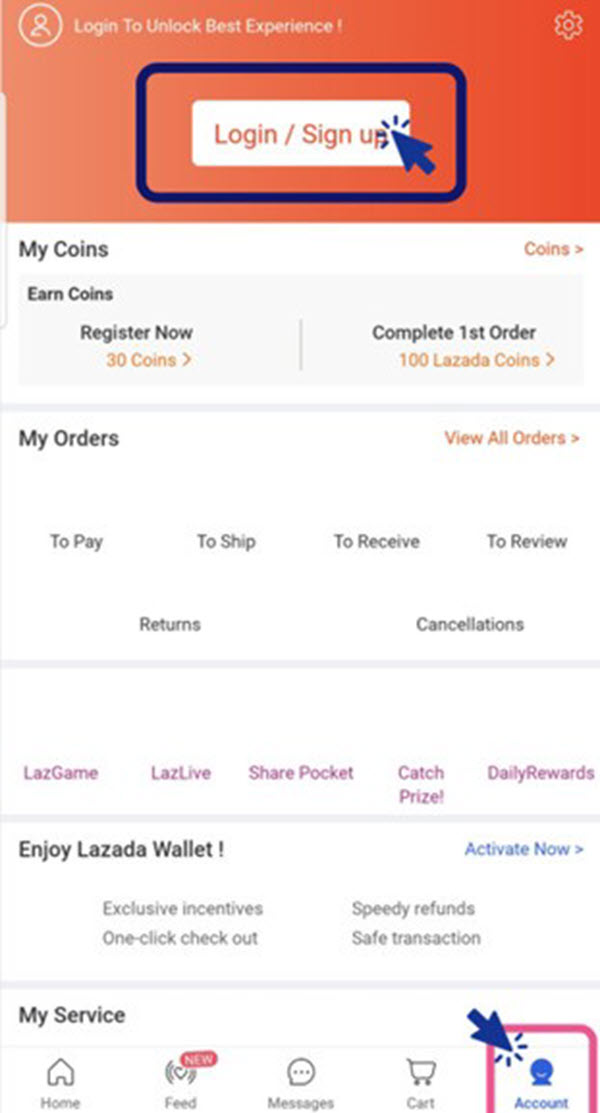Screen dimensions: 600x1113
Task: Open To Pay orders
Action: (76, 542)
